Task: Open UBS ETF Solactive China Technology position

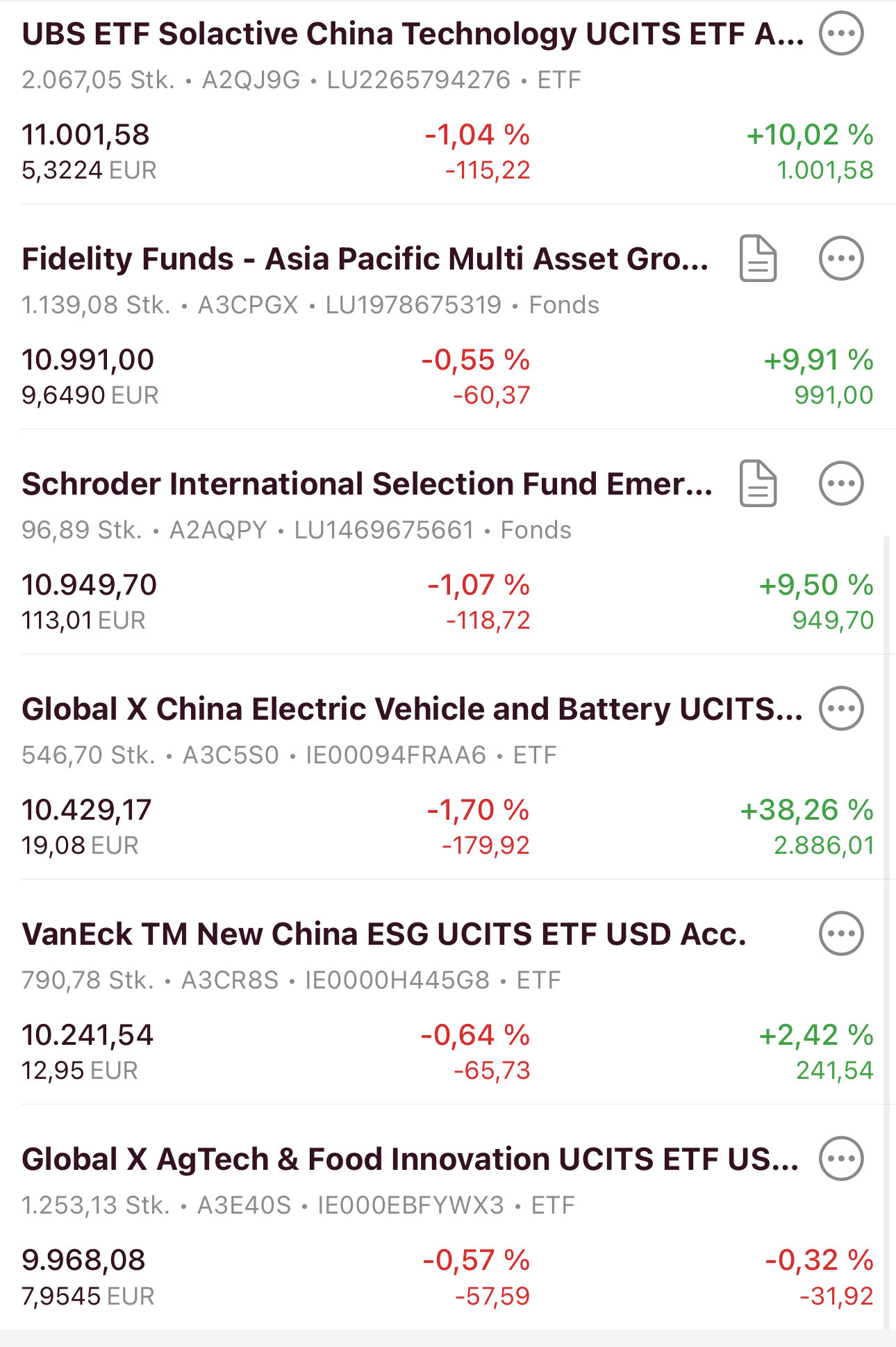Action: tap(413, 34)
